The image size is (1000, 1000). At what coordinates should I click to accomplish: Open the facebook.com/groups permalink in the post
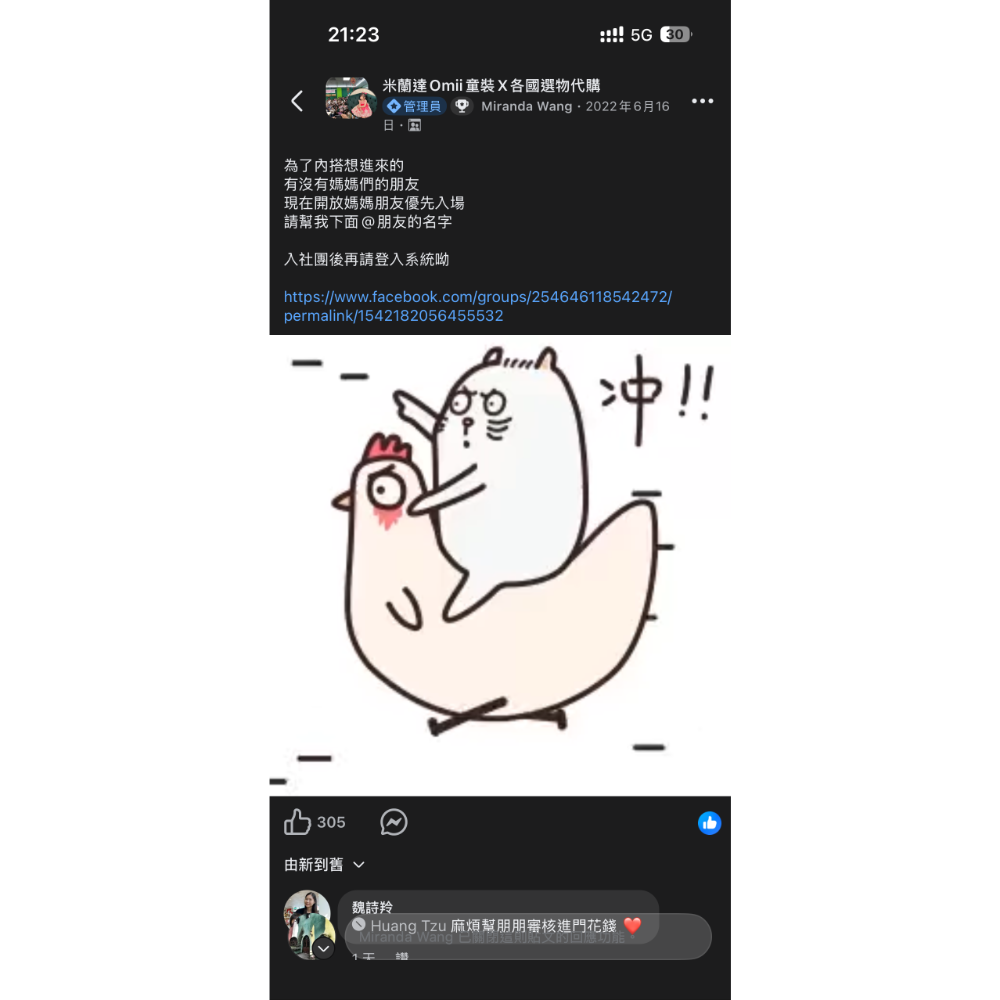(x=478, y=306)
